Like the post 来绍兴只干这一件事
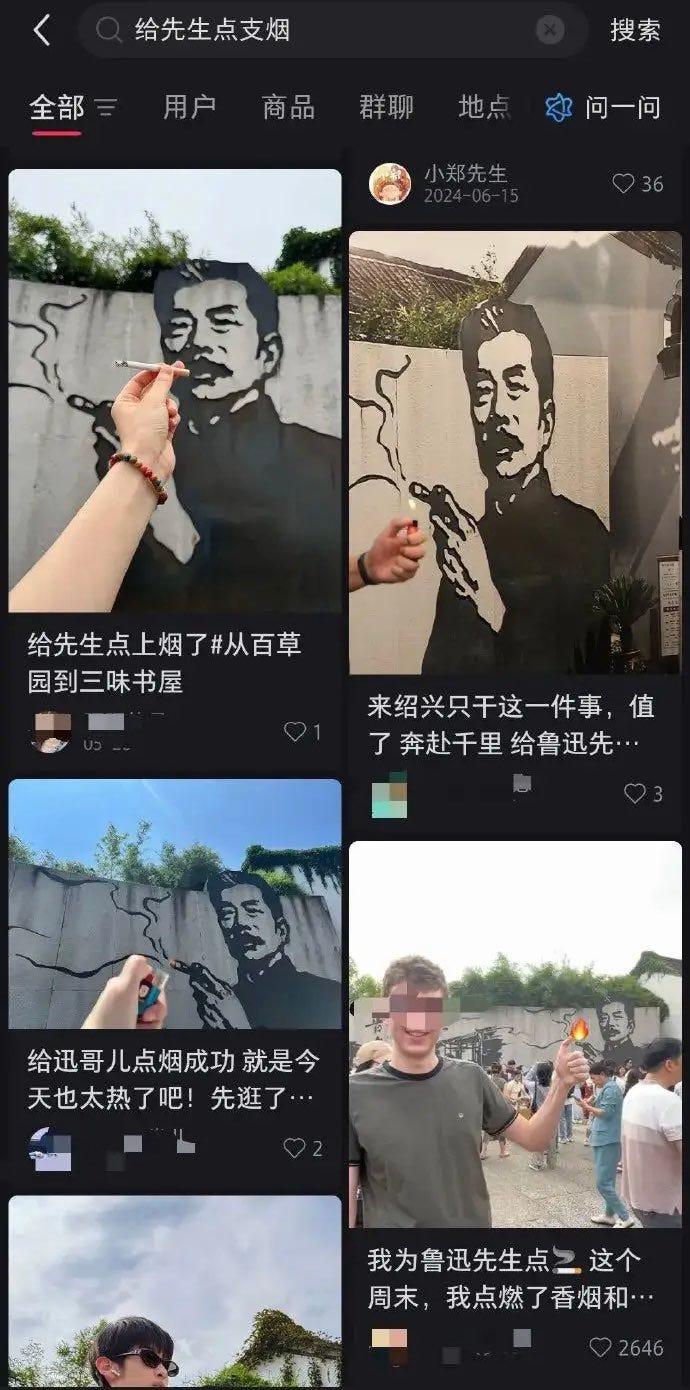This screenshot has height=1390, width=690. point(635,793)
